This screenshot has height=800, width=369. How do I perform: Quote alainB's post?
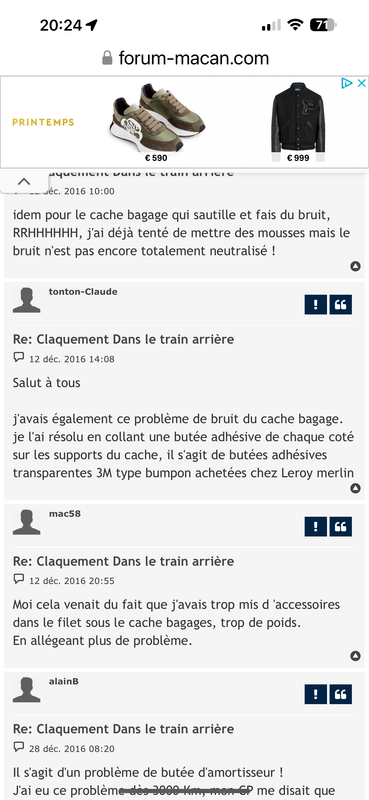point(340,694)
